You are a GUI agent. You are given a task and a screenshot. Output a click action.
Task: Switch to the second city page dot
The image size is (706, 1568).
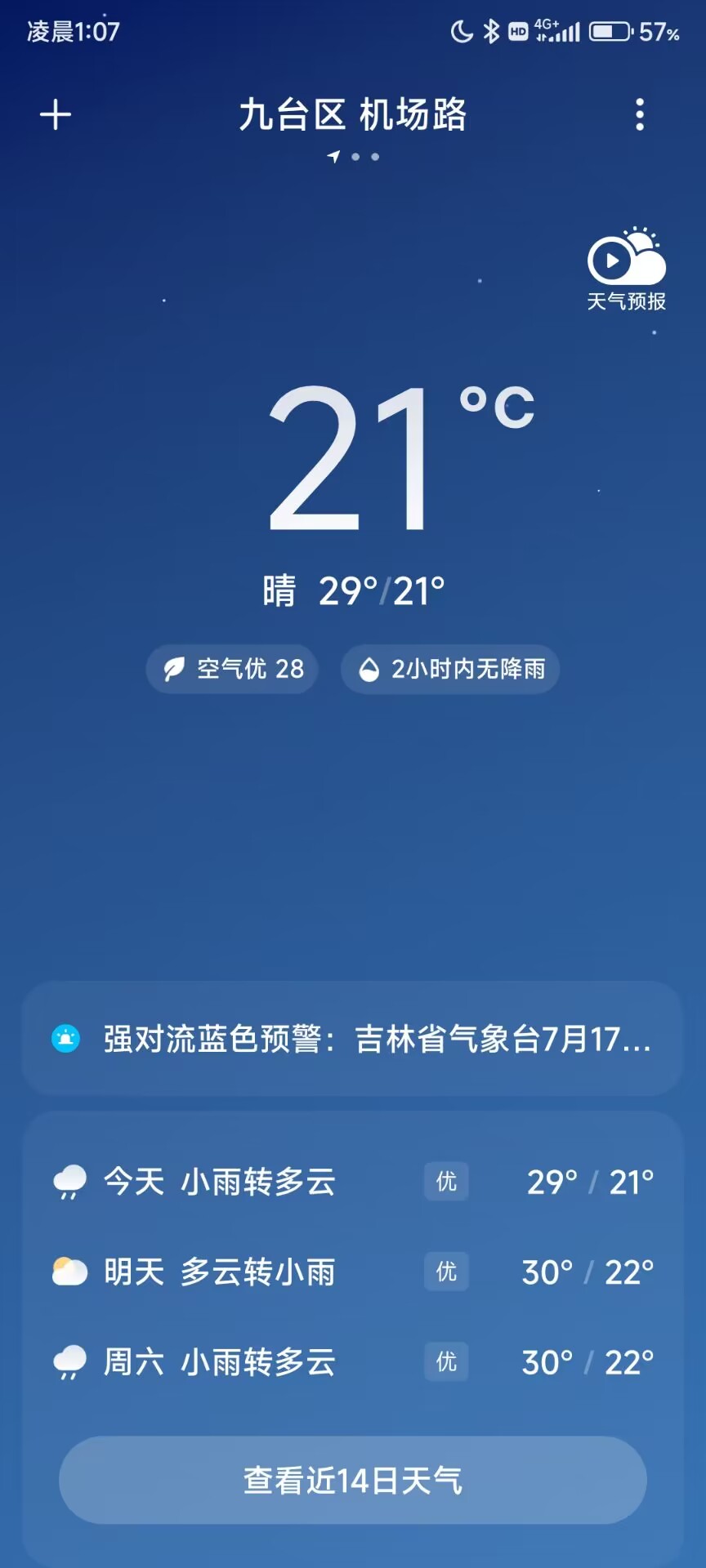pos(374,157)
